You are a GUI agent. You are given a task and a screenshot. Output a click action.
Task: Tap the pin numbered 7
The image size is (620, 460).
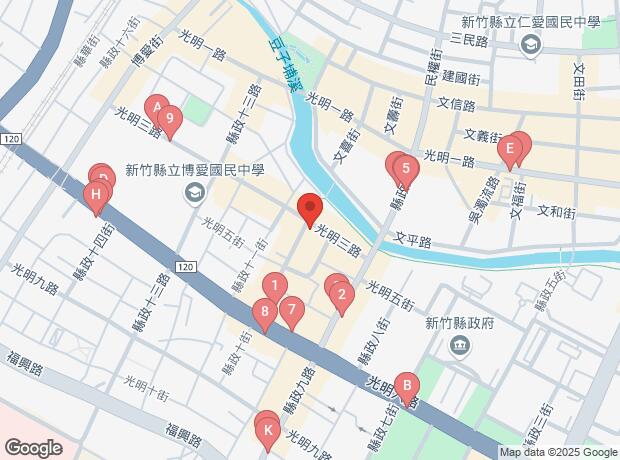point(291,311)
